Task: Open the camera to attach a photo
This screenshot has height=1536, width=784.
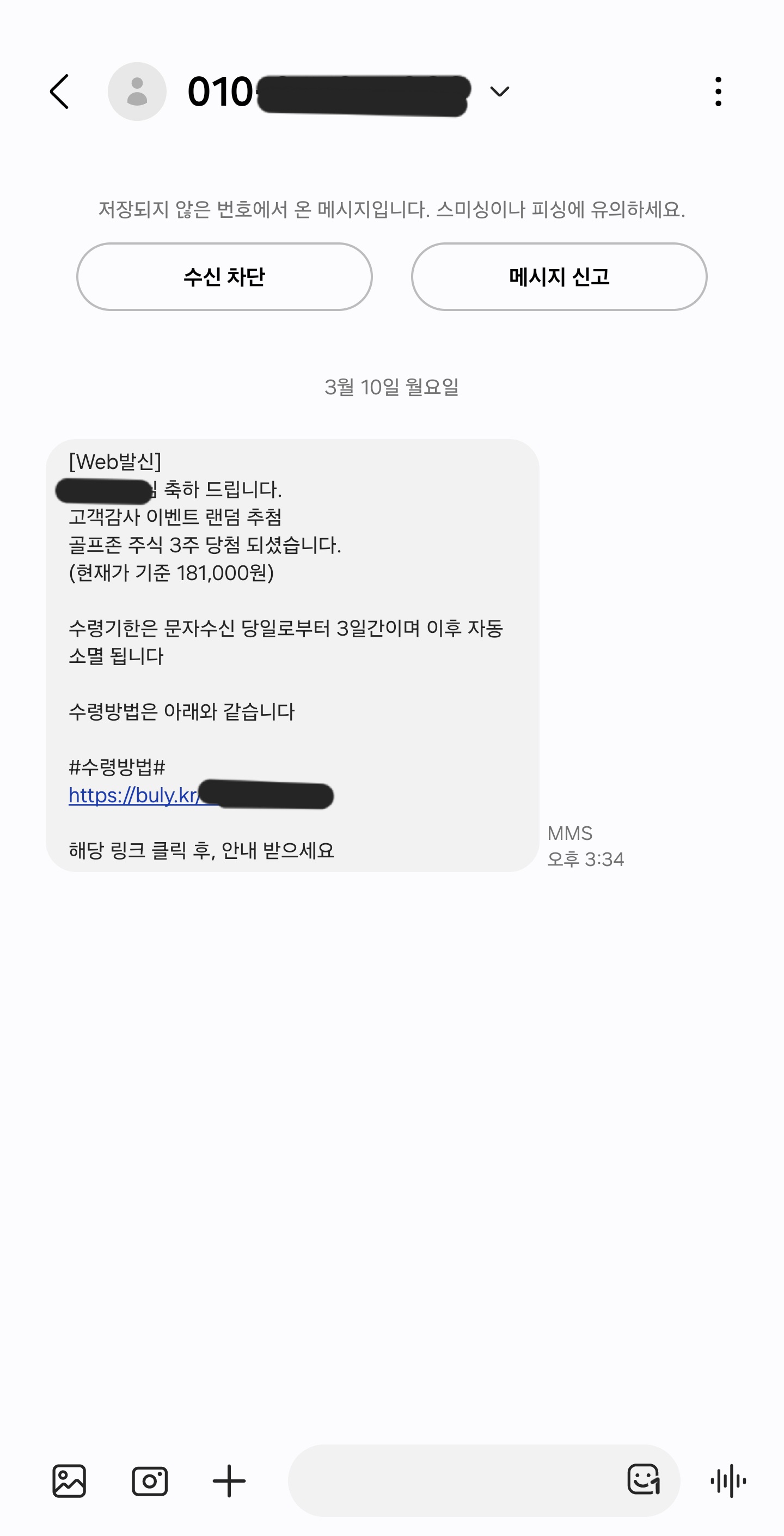Action: coord(149,1480)
